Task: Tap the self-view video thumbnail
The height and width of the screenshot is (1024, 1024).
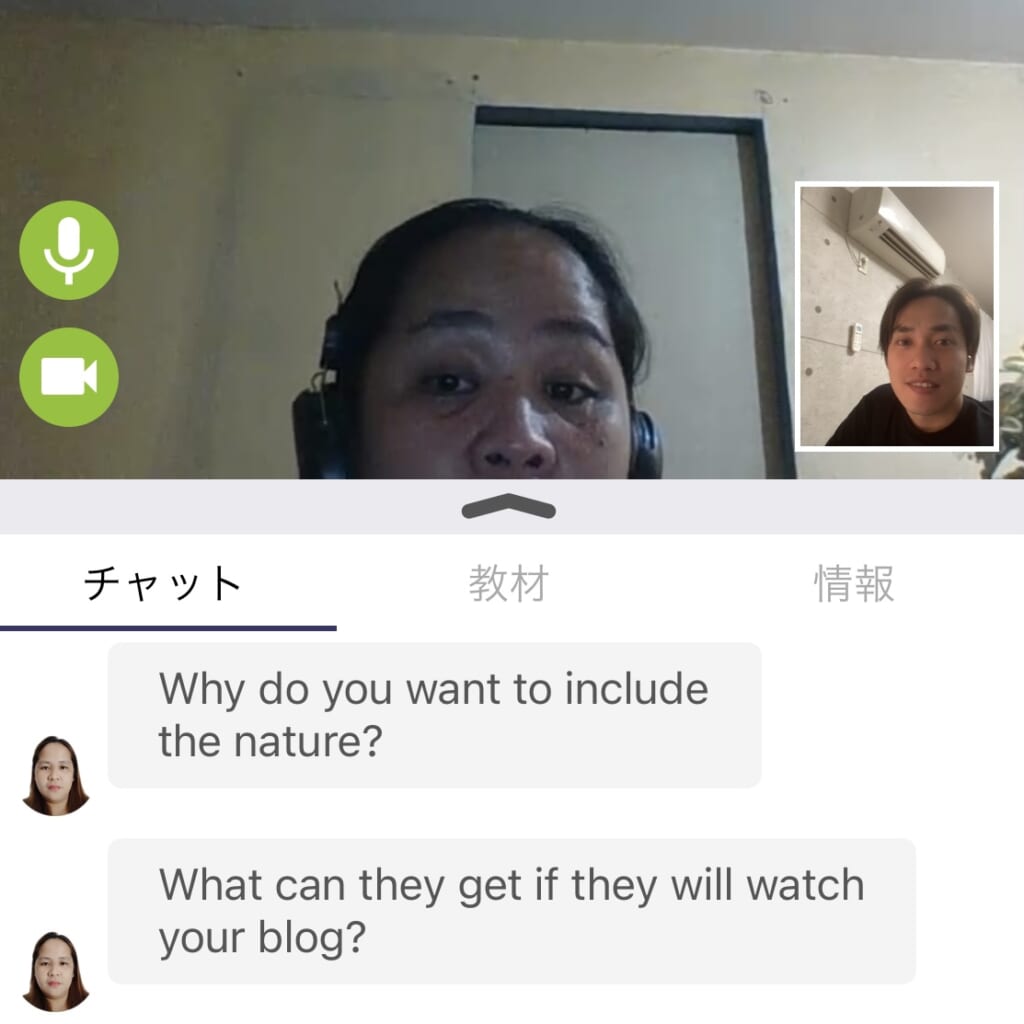Action: click(897, 316)
